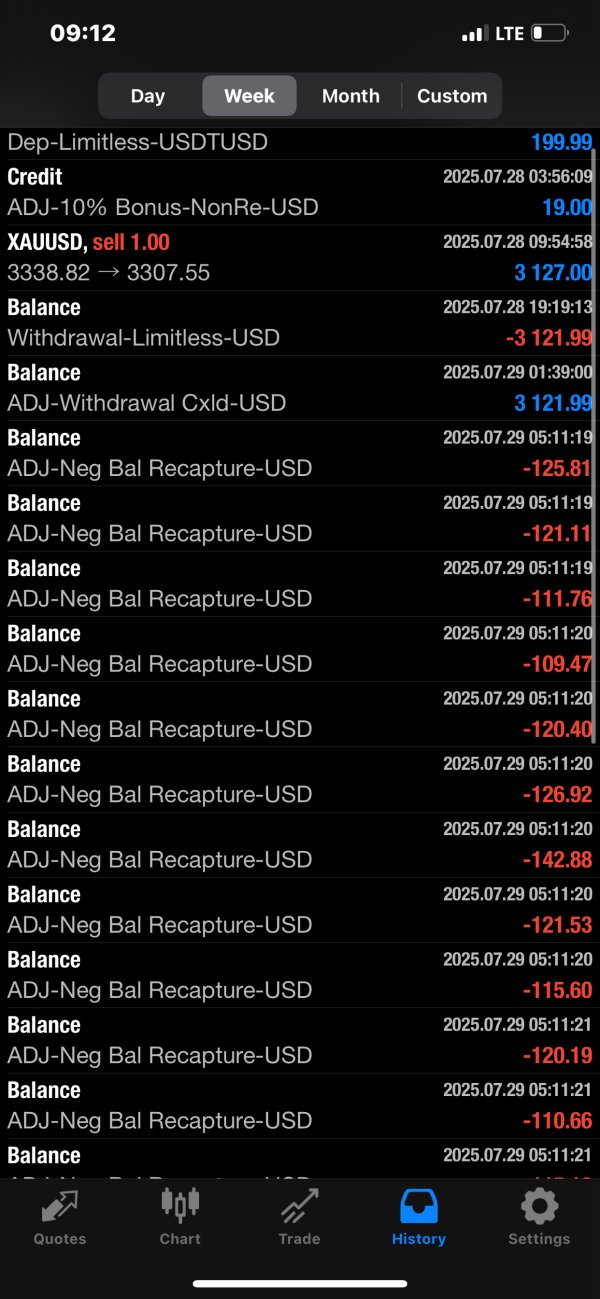Open the XAUUSD sell 1.00 trade entry
Image resolution: width=600 pixels, height=1299 pixels.
coord(300,258)
